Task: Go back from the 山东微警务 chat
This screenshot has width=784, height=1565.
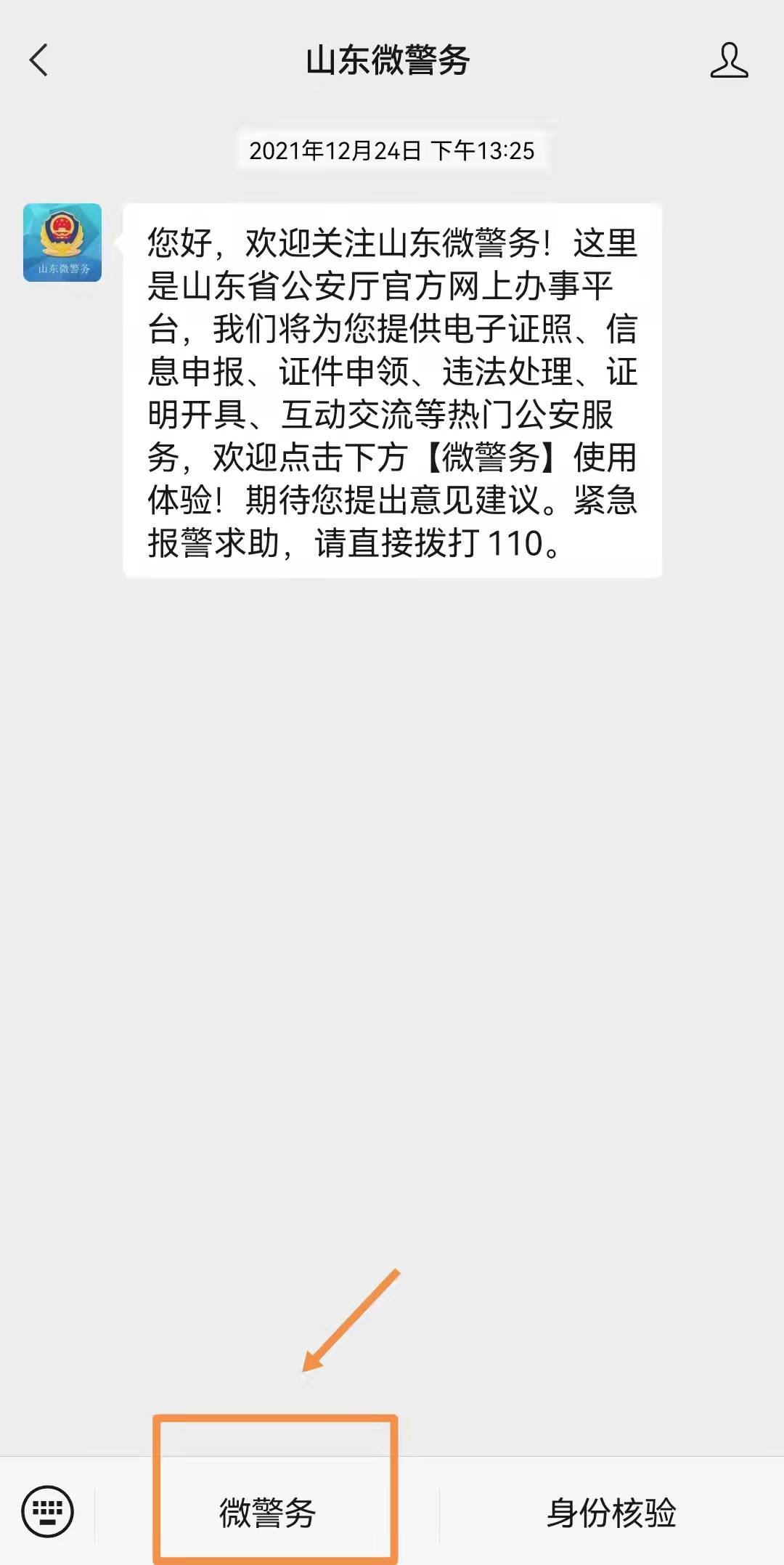Action: click(39, 60)
